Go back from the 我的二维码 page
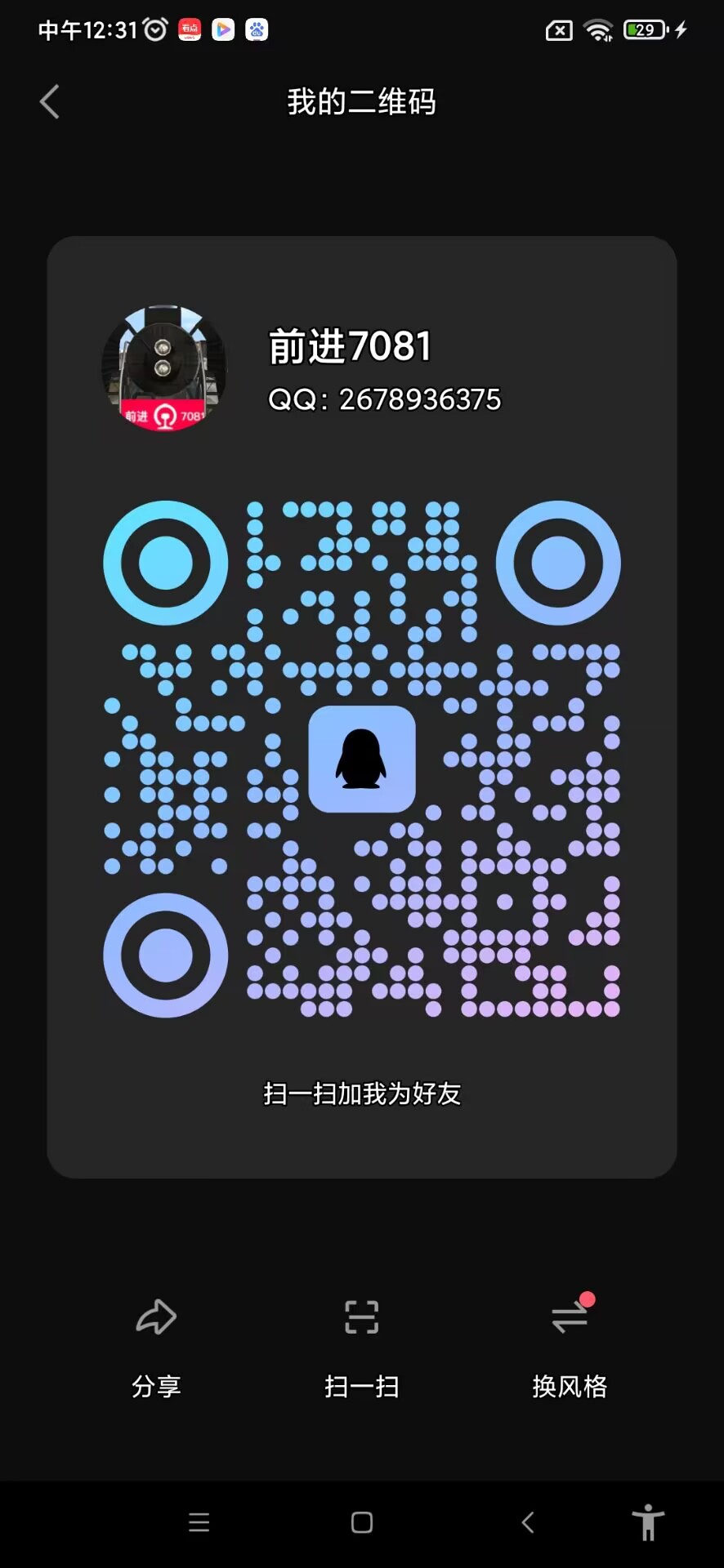The width and height of the screenshot is (724, 1568). click(x=49, y=102)
